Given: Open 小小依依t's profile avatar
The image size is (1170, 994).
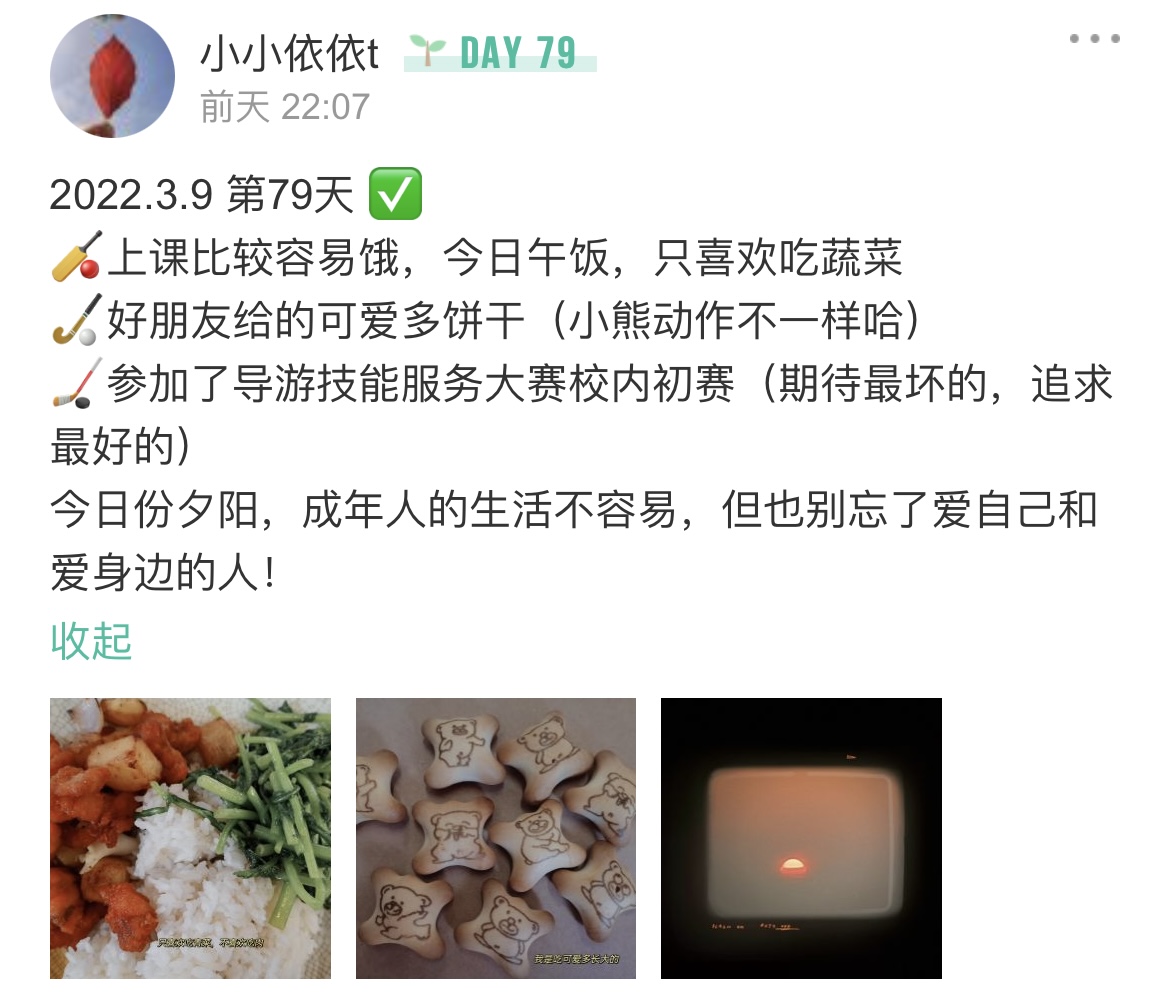Looking at the screenshot, I should tap(112, 76).
